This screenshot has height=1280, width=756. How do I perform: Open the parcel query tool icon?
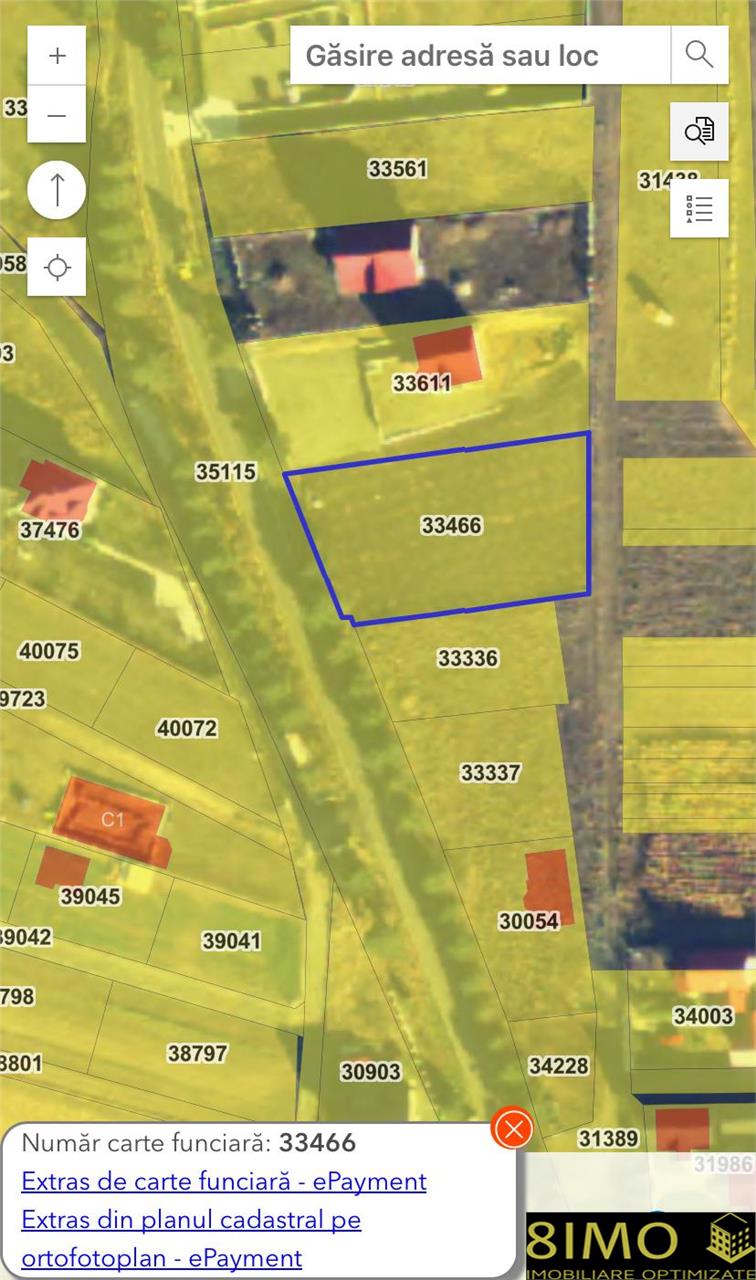[699, 131]
